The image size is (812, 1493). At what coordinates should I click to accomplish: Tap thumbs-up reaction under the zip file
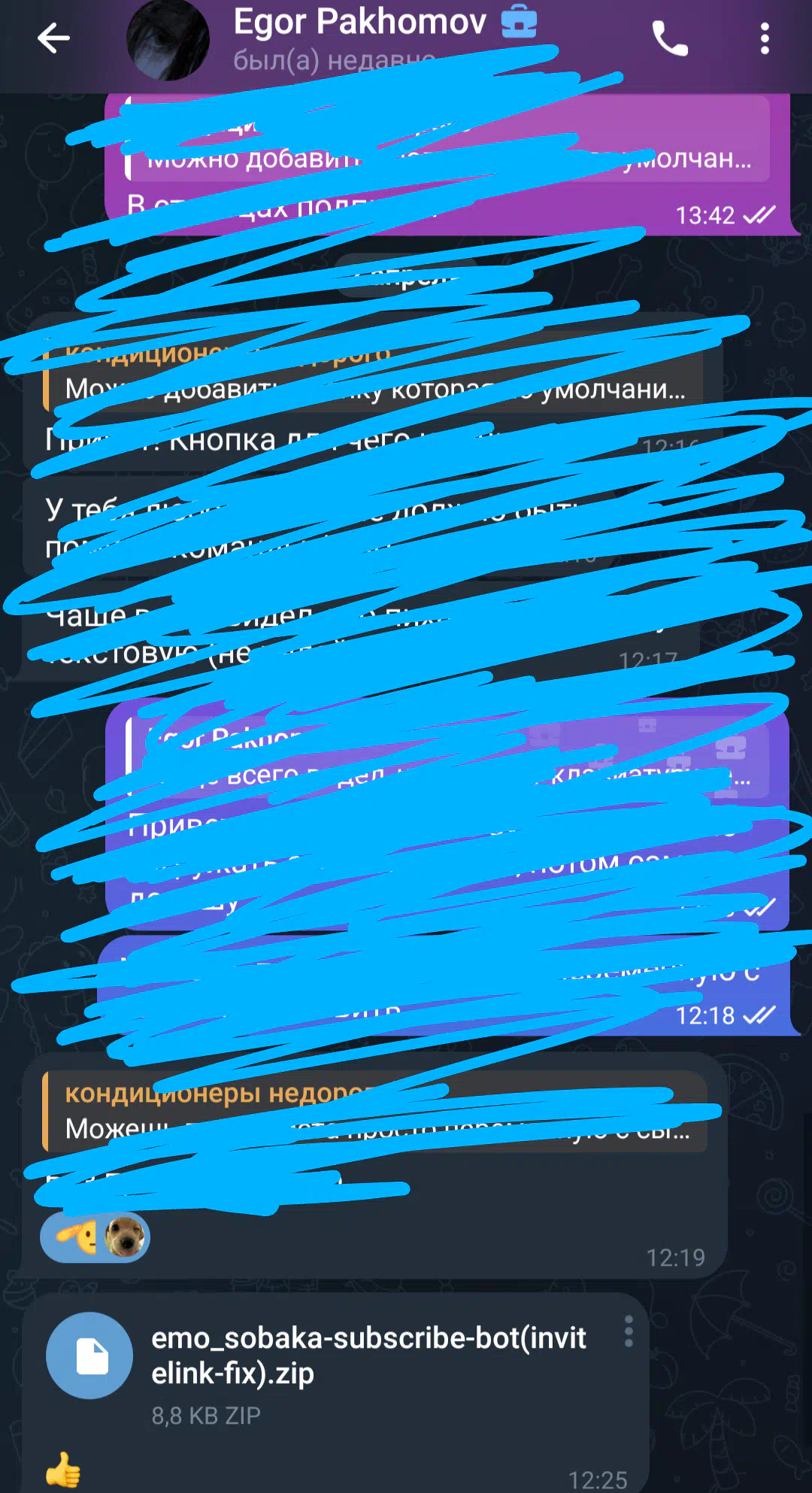[63, 1469]
